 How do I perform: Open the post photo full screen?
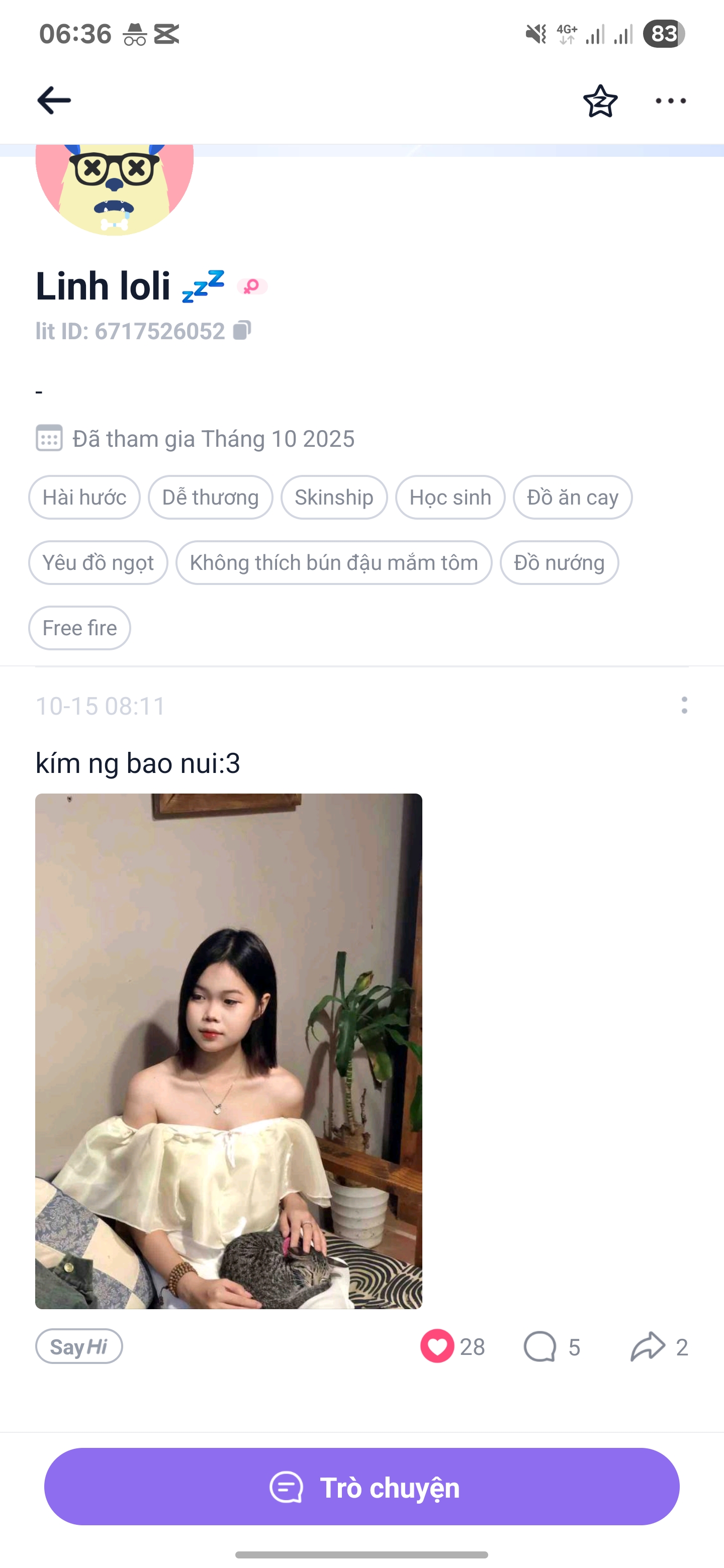[x=228, y=1050]
